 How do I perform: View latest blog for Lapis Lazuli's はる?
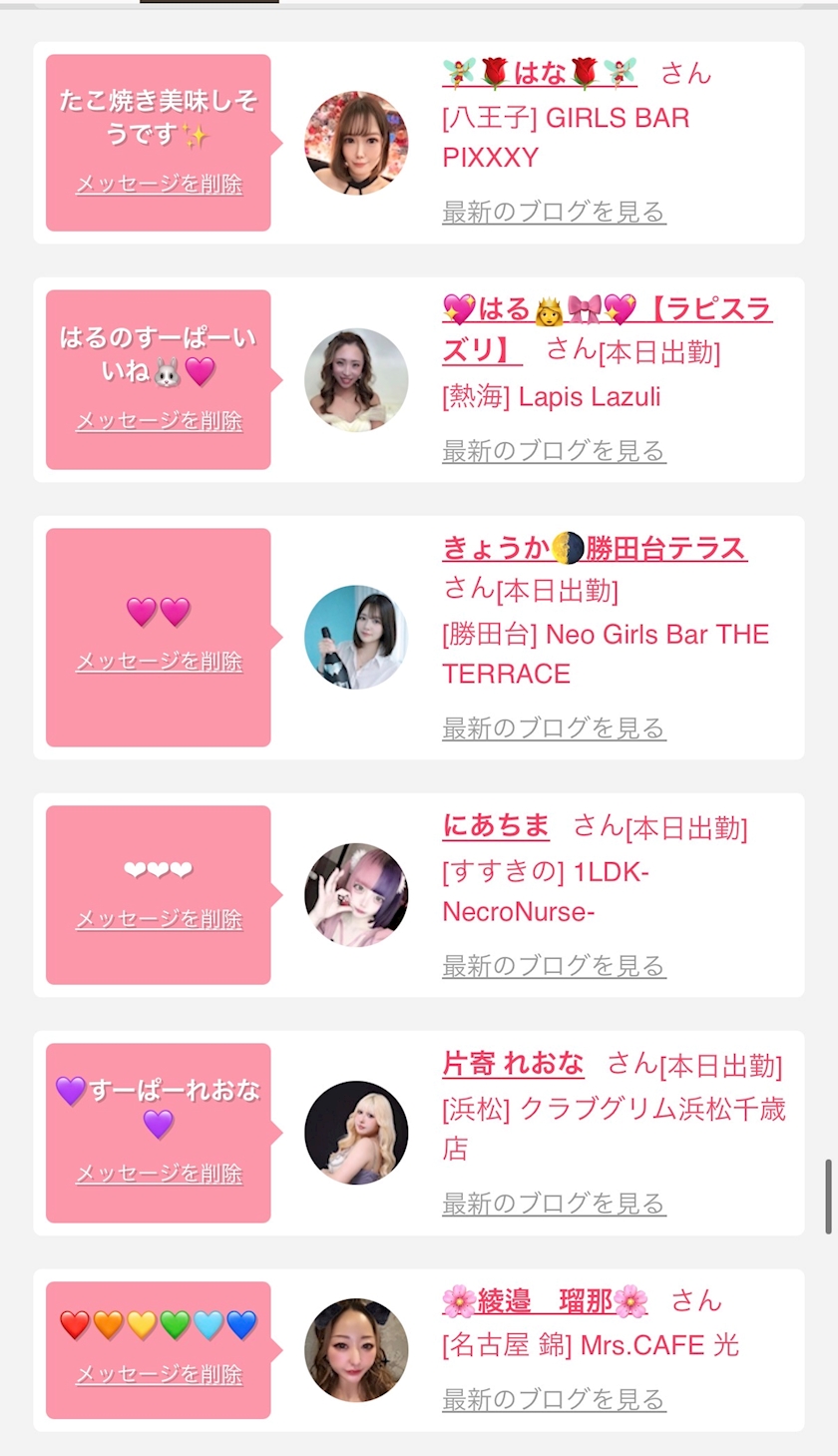point(554,451)
